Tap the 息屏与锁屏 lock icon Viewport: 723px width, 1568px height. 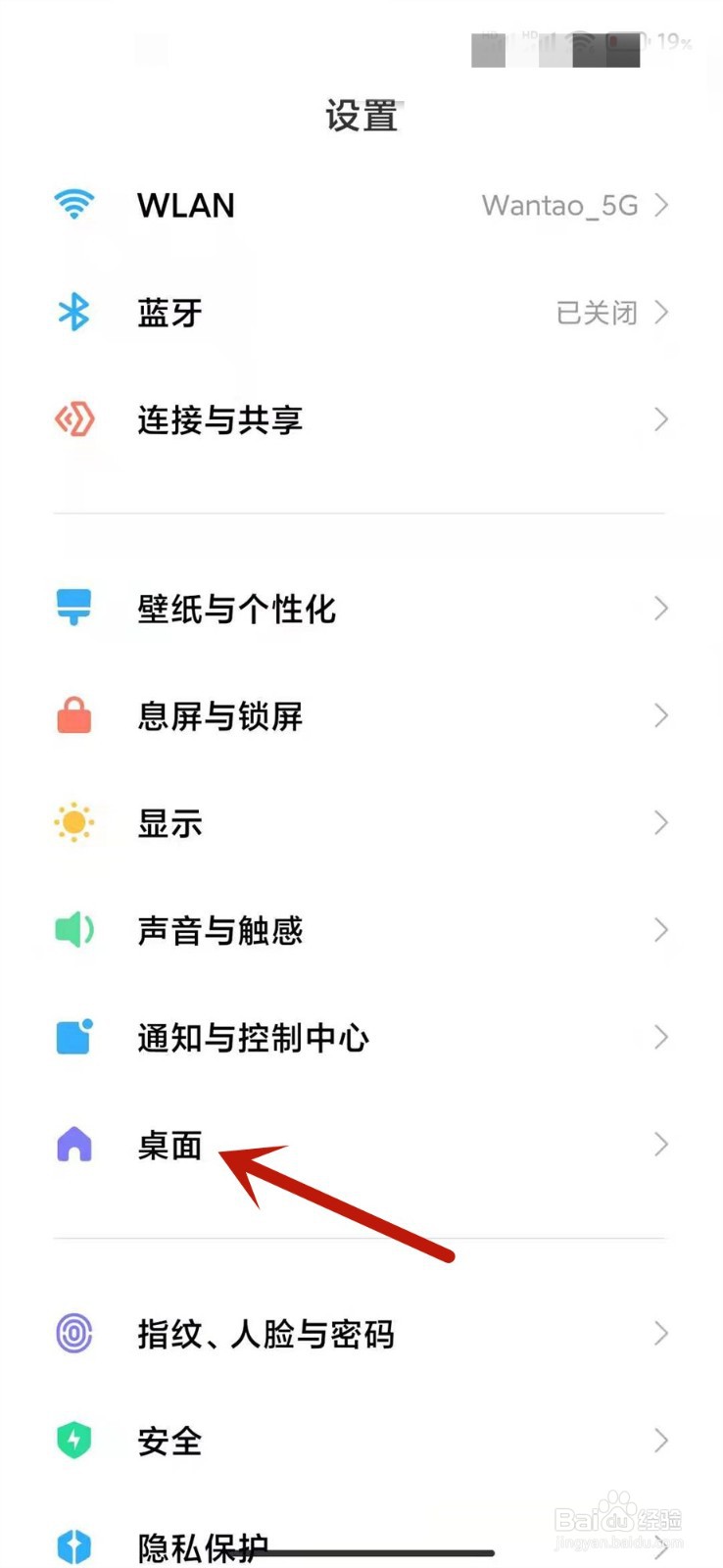[x=74, y=716]
